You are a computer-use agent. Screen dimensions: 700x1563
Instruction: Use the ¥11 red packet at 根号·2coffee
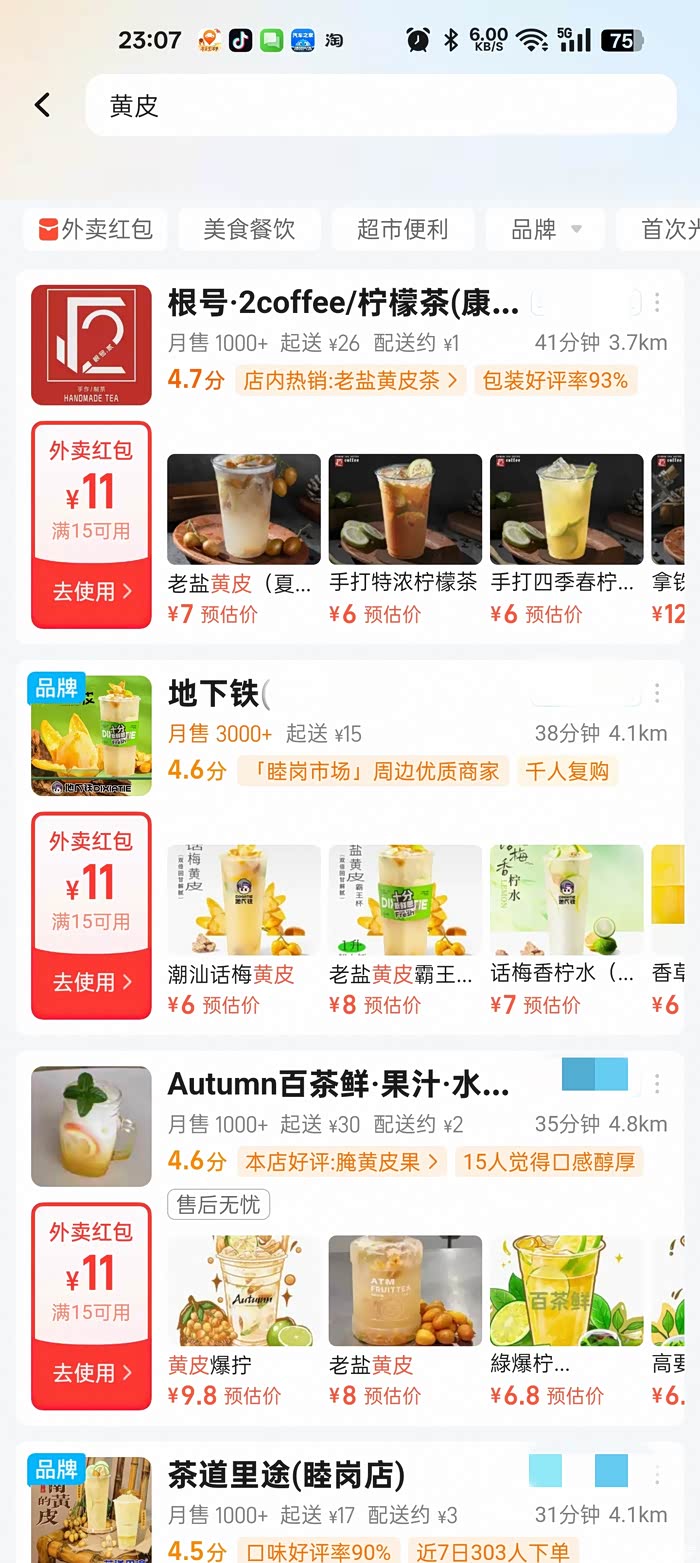[x=91, y=591]
